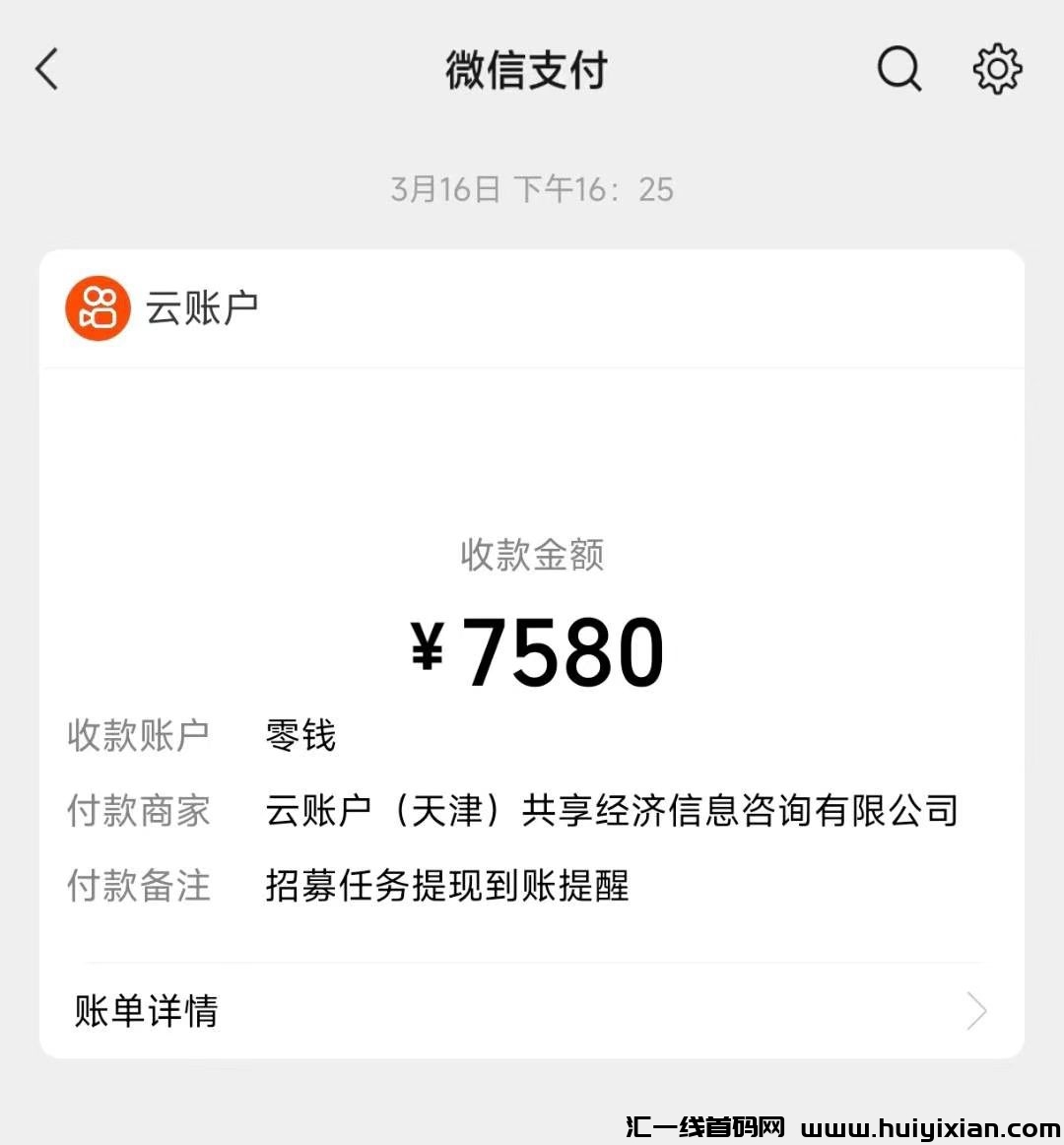Expand the chevron next to 账单详情
The height and width of the screenshot is (1145, 1064).
pyautogui.click(x=974, y=1011)
